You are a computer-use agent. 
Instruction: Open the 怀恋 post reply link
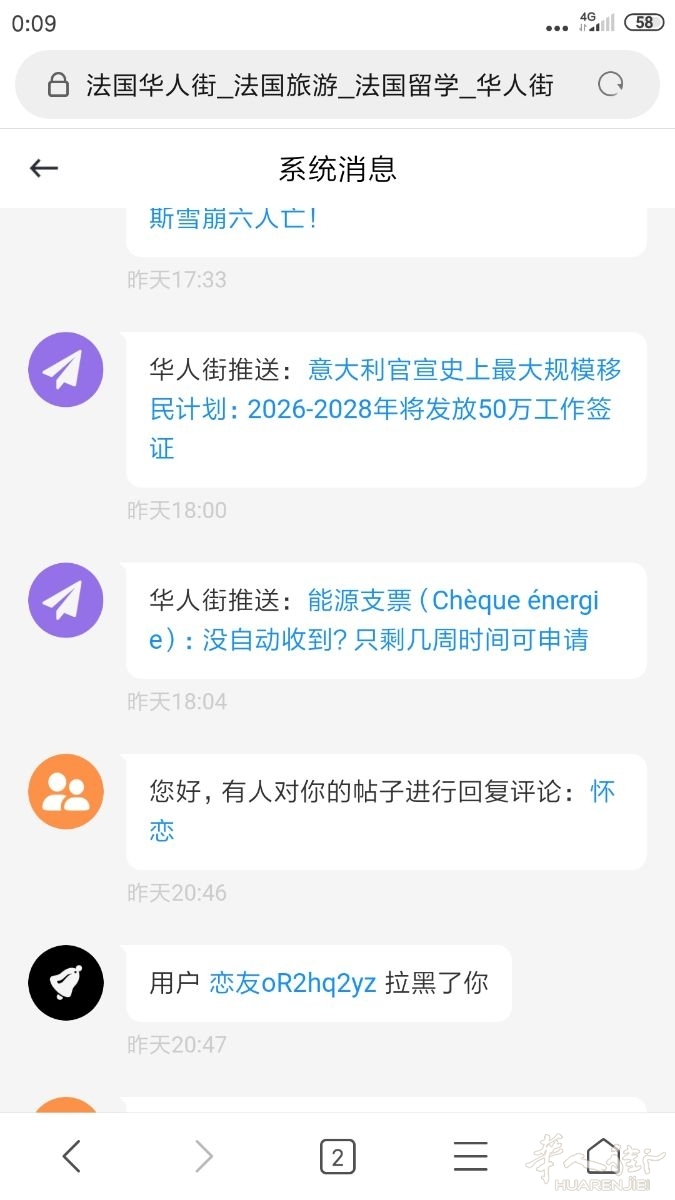pos(602,792)
